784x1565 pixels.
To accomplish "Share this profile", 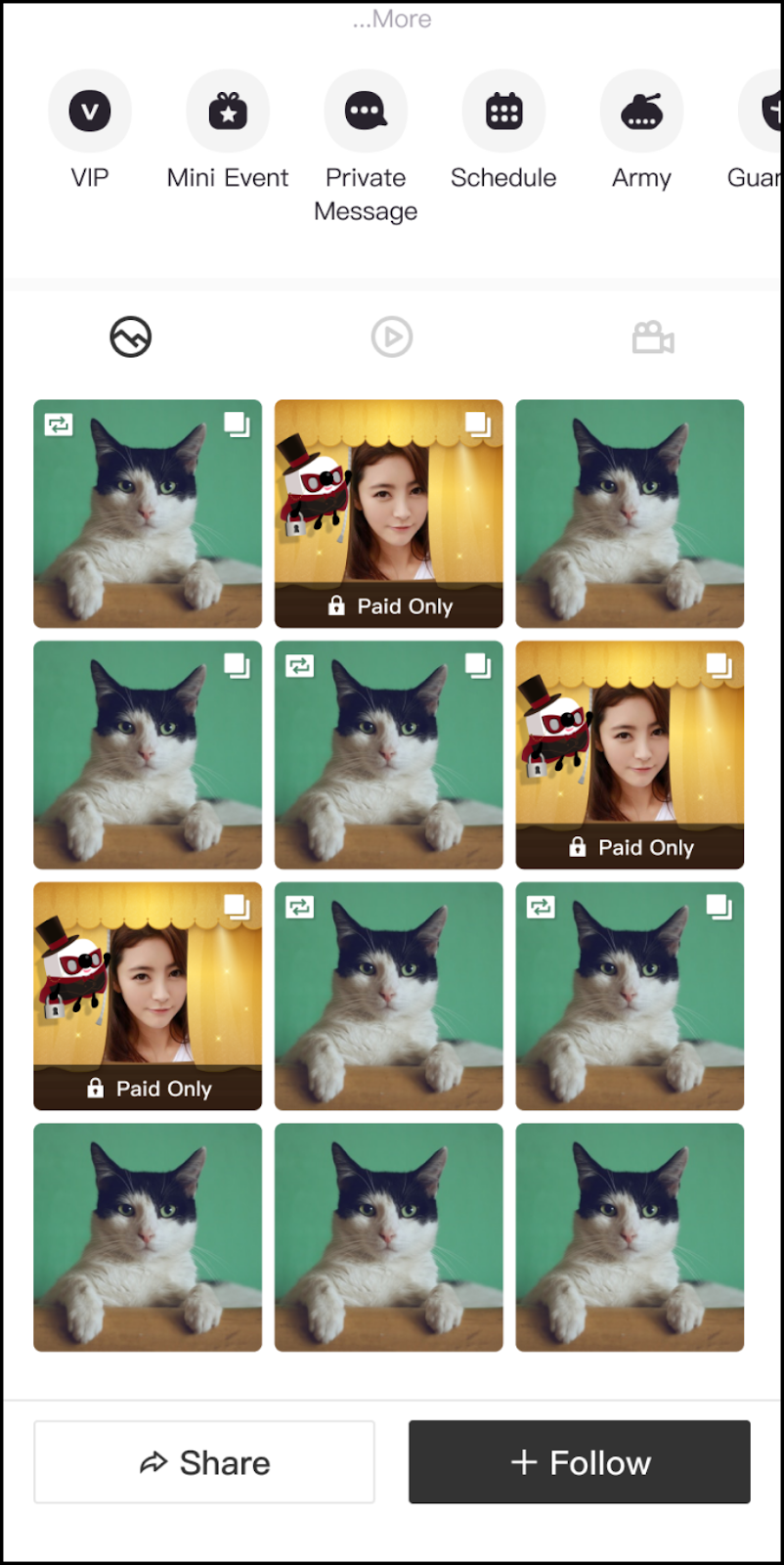I will 204,1462.
